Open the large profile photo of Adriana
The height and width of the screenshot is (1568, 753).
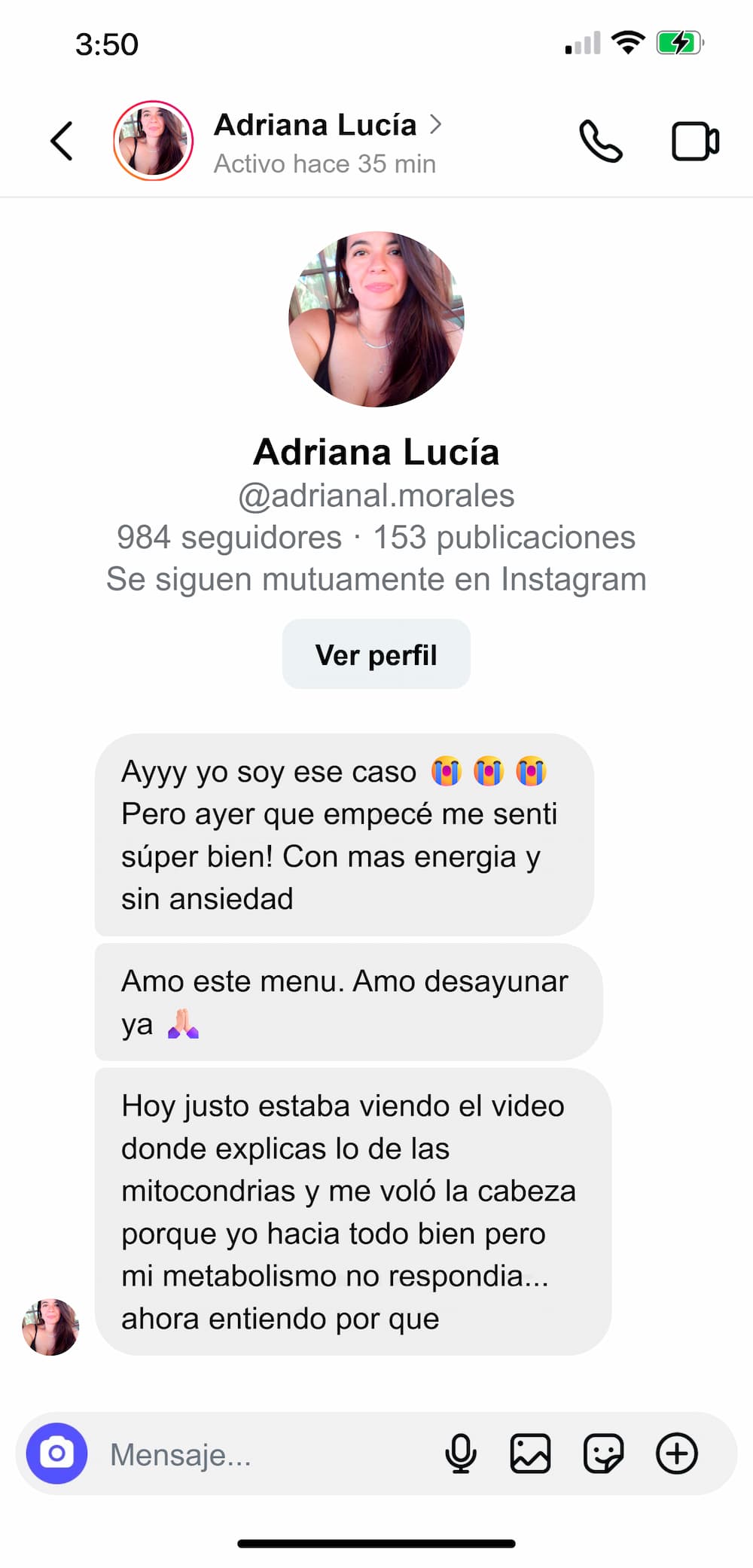coord(376,319)
